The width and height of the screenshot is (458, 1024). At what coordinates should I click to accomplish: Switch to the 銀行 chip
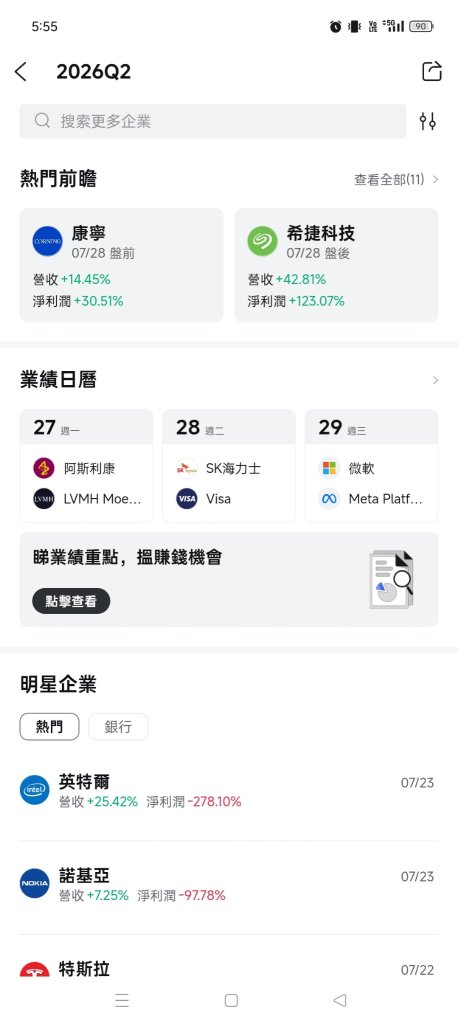click(x=118, y=726)
